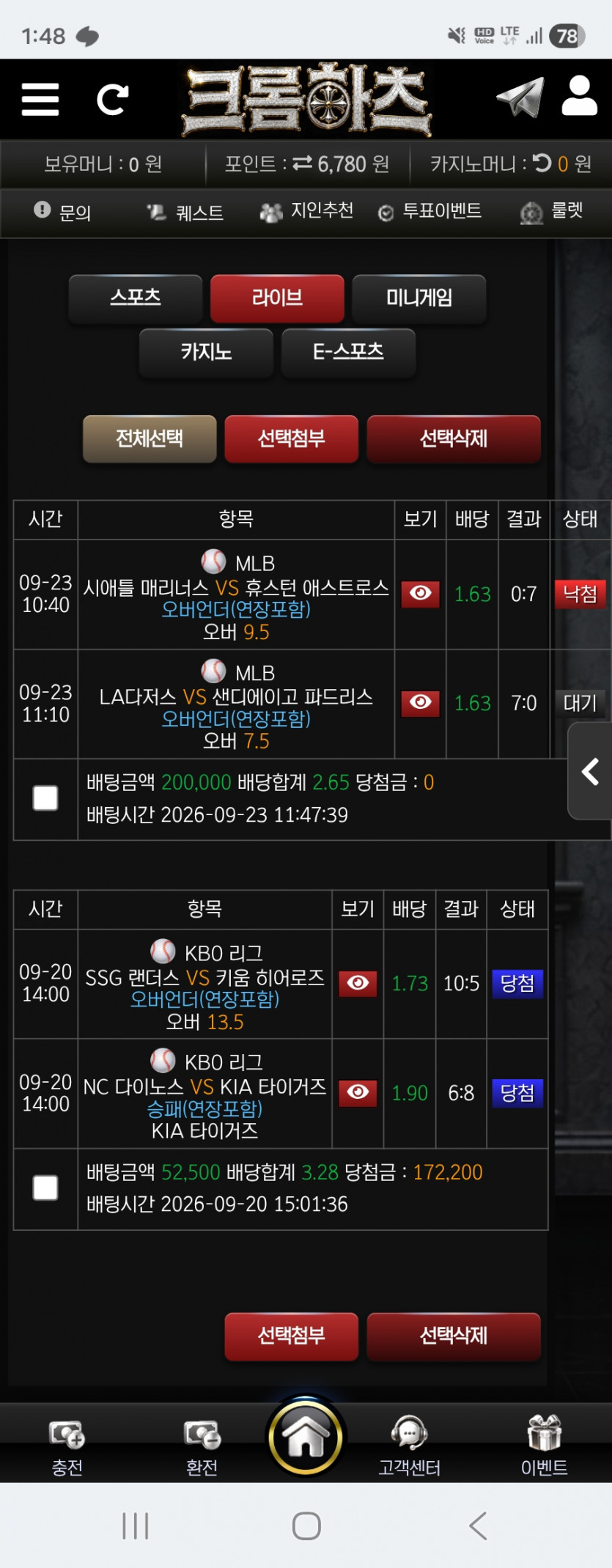The image size is (612, 1568).
Task: Tap the bottom 선택삭제 button
Action: click(x=454, y=1336)
